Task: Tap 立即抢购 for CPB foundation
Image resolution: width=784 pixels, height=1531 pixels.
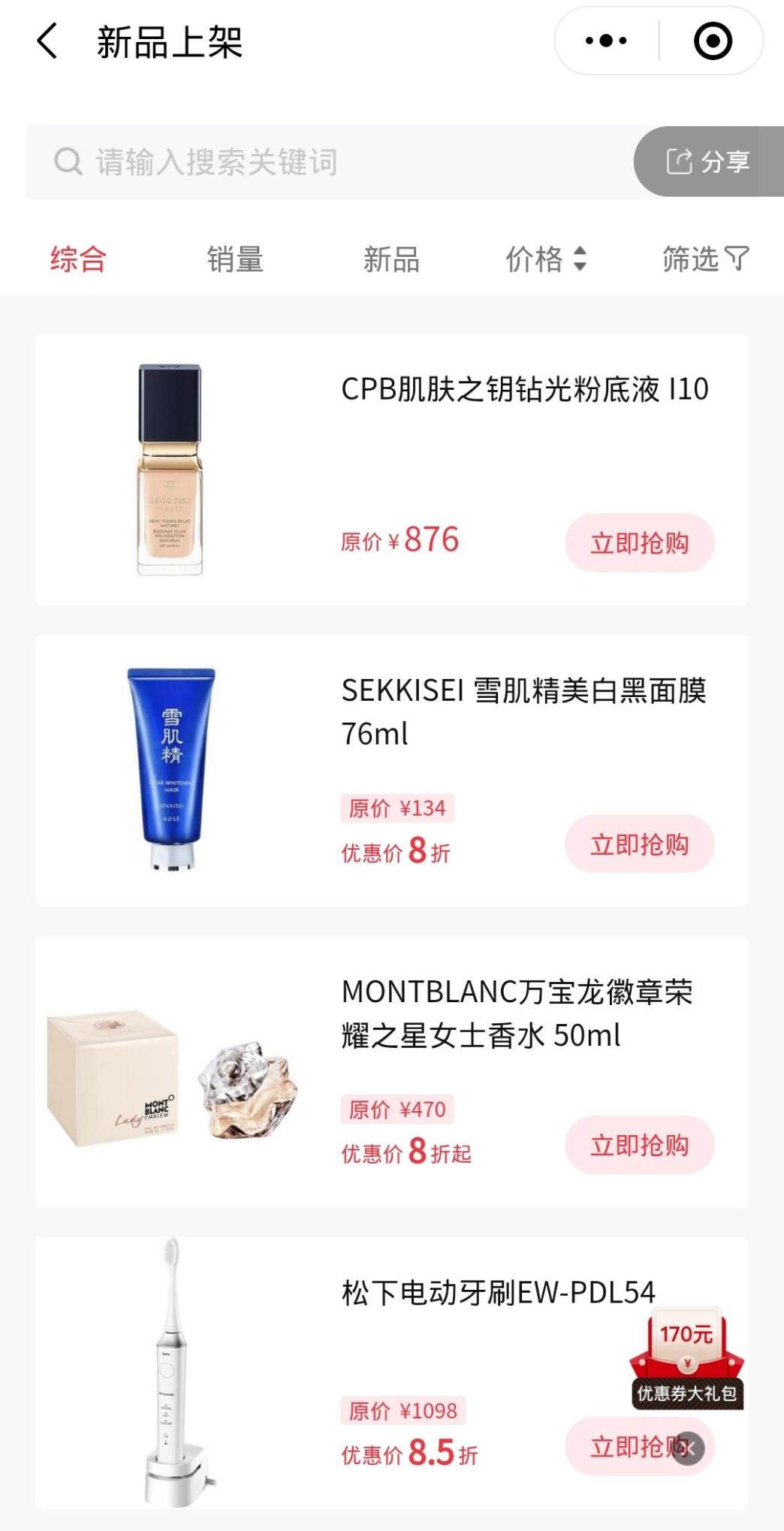Action: (x=639, y=543)
